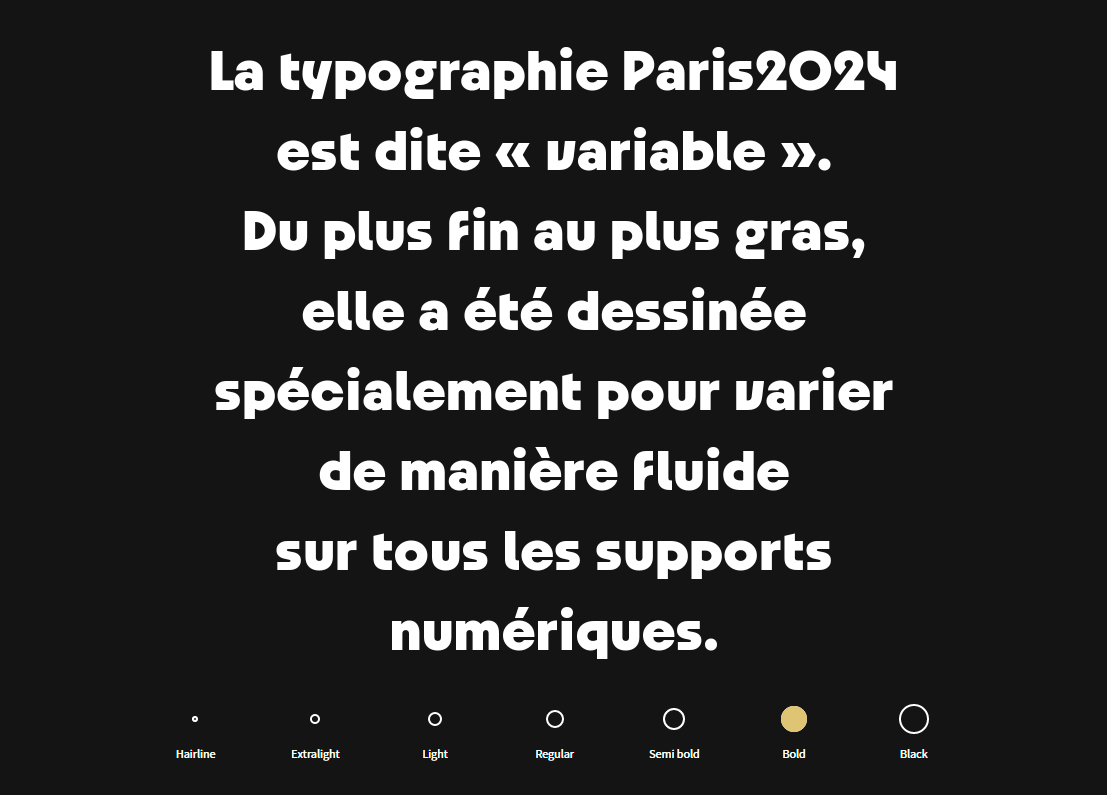Choose the Extralight weight option

click(x=315, y=719)
